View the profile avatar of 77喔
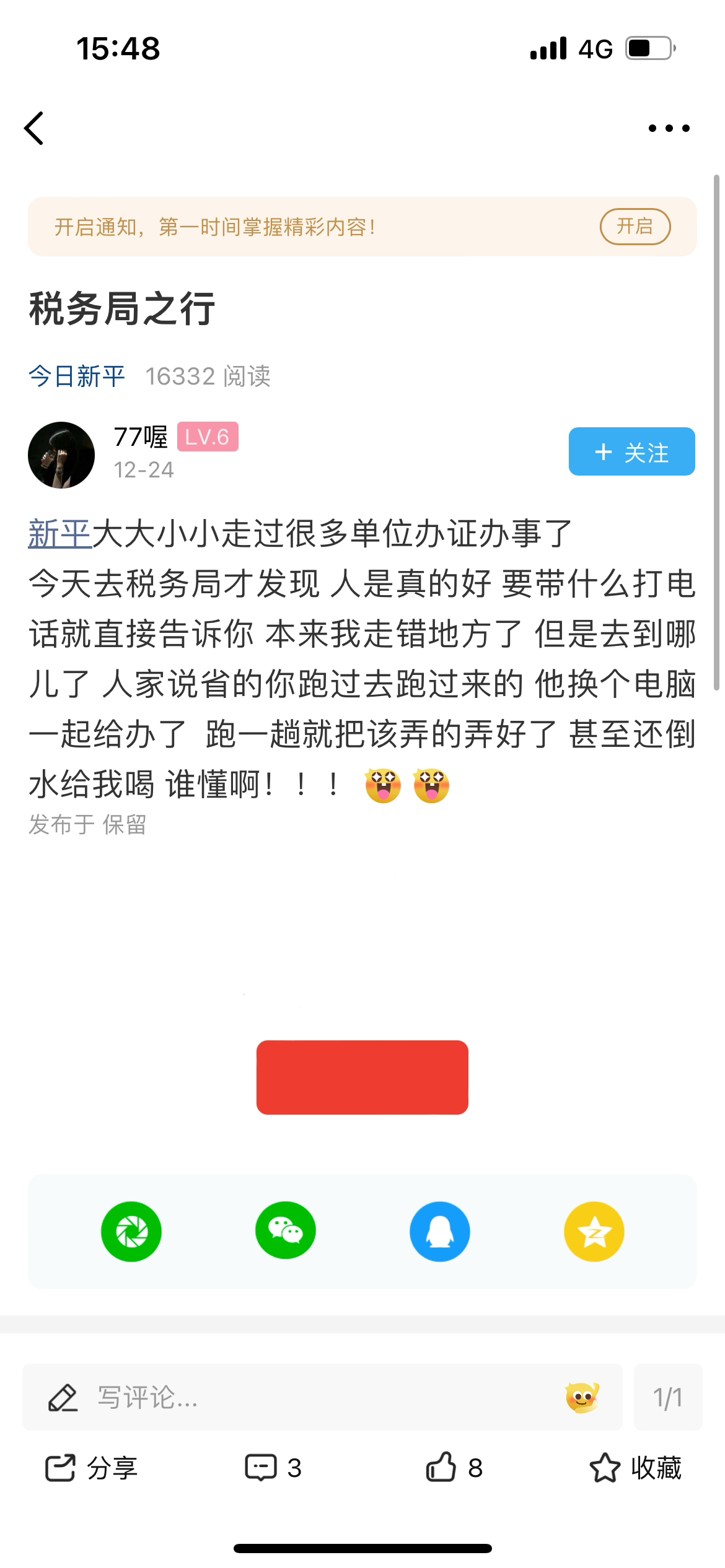This screenshot has width=725, height=1568. (61, 455)
